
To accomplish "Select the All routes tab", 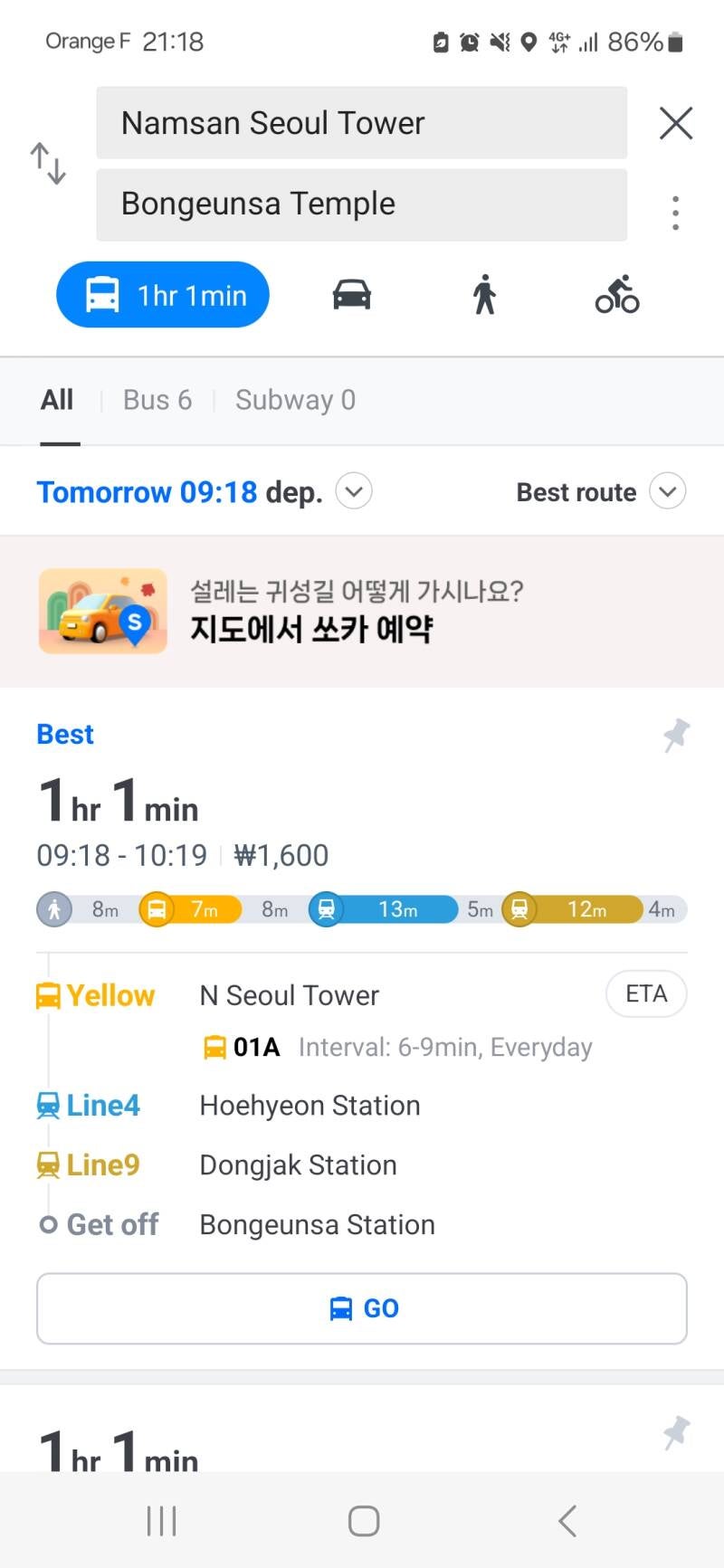I will [x=56, y=400].
